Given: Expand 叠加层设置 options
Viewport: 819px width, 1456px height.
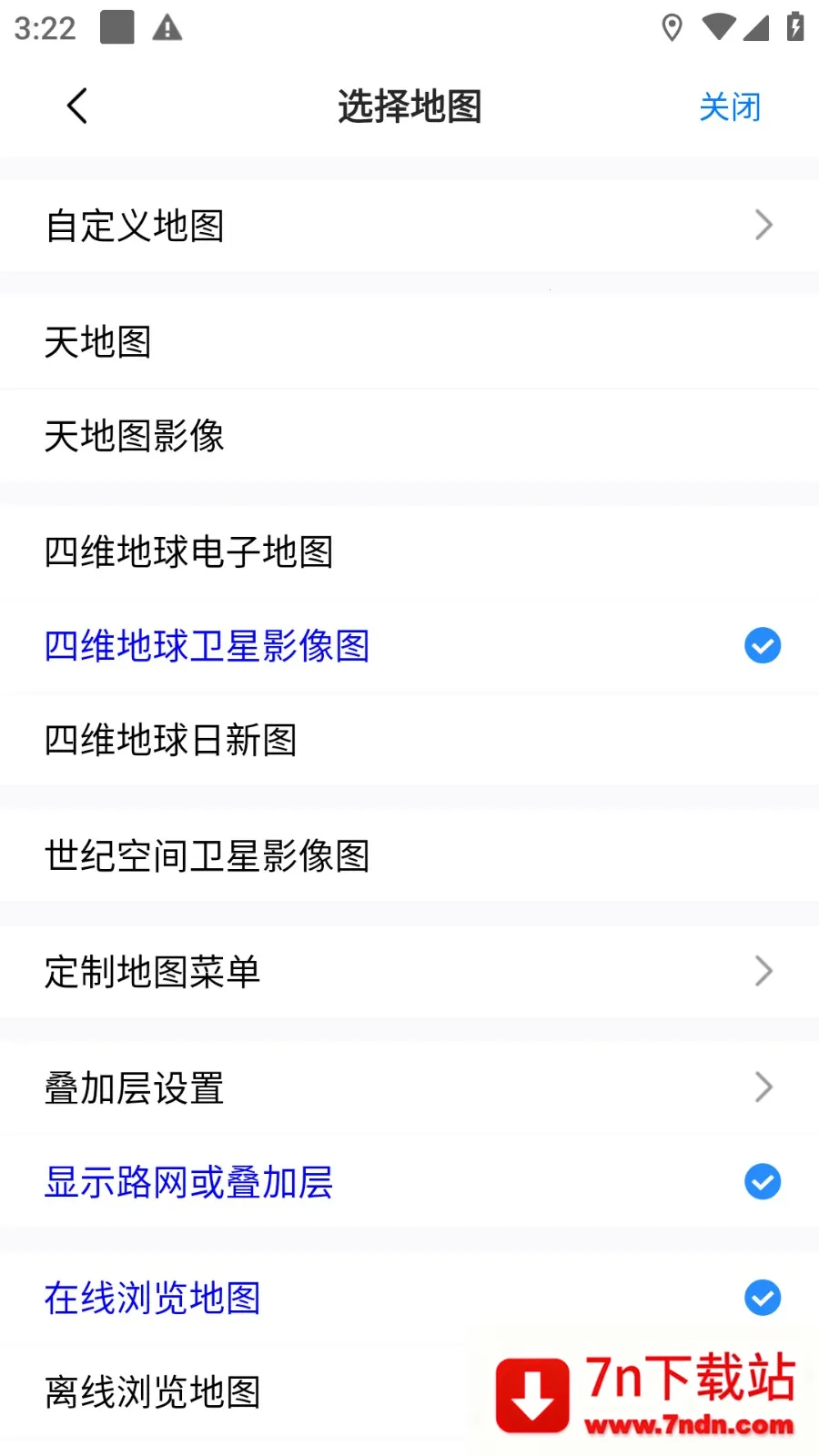Looking at the screenshot, I should tap(763, 1087).
